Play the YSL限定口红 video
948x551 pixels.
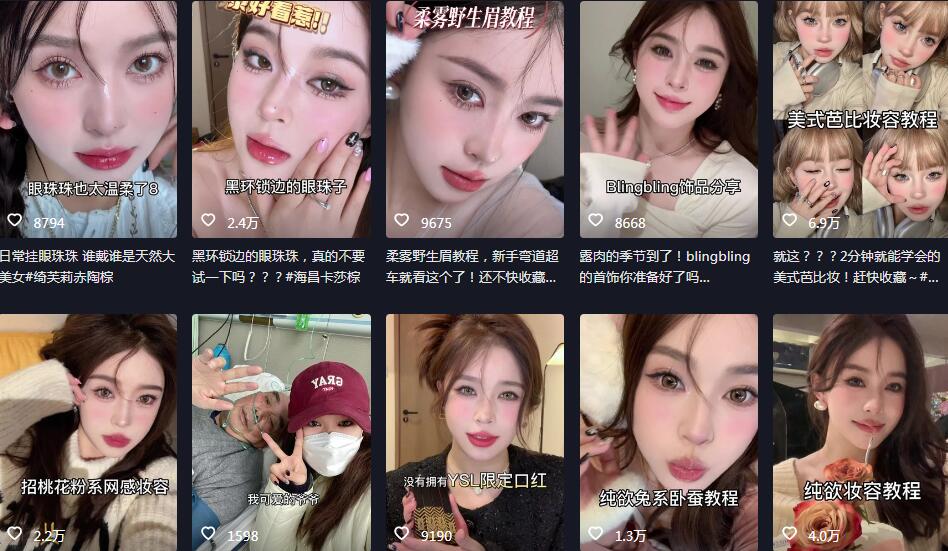coord(474,430)
